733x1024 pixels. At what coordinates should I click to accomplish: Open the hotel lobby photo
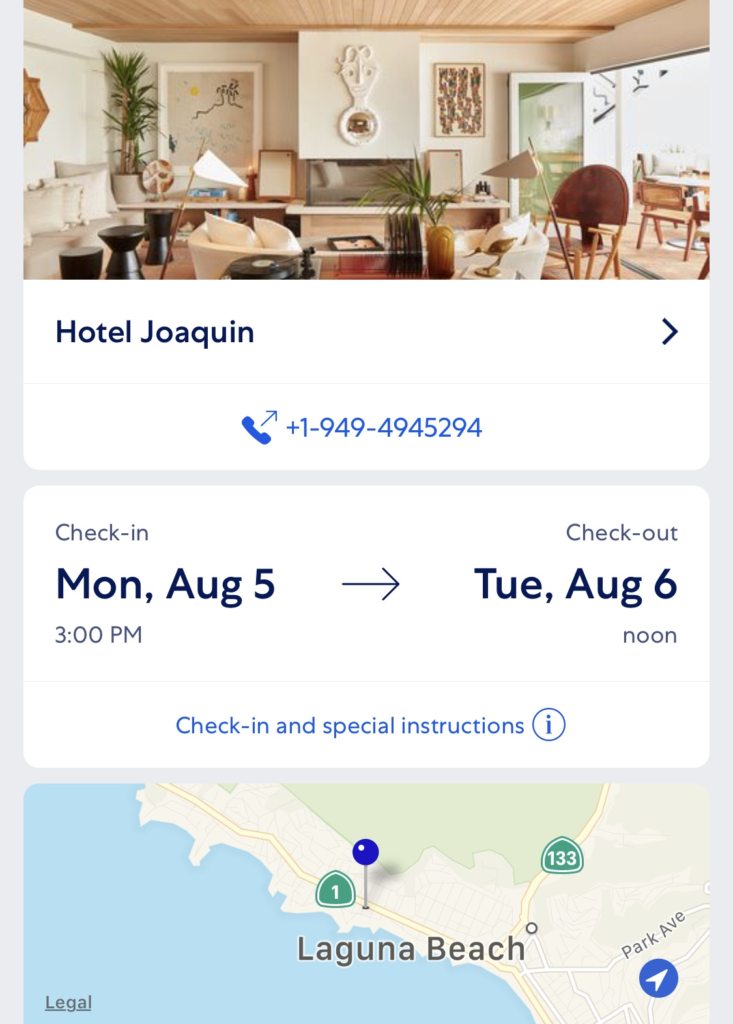point(366,140)
